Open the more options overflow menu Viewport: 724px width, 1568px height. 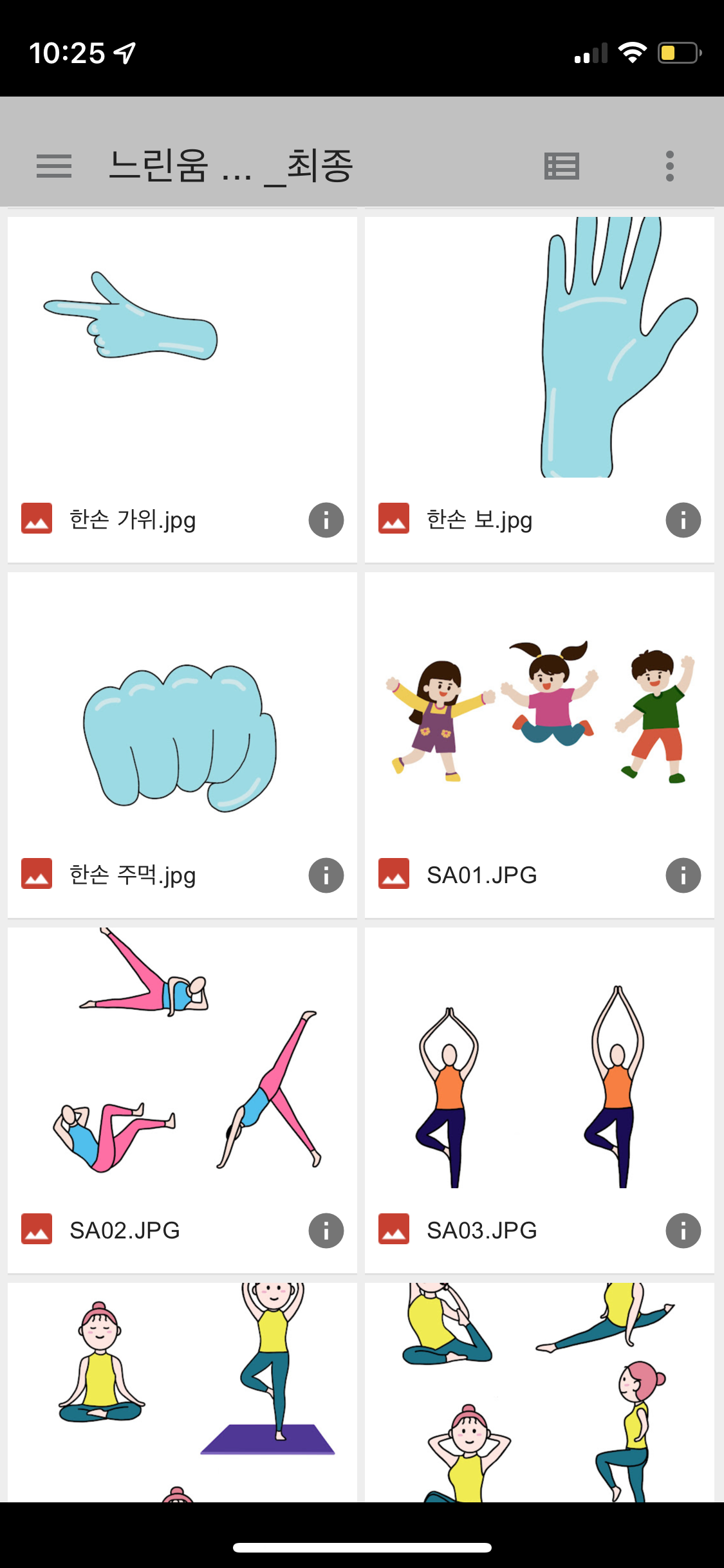click(669, 166)
